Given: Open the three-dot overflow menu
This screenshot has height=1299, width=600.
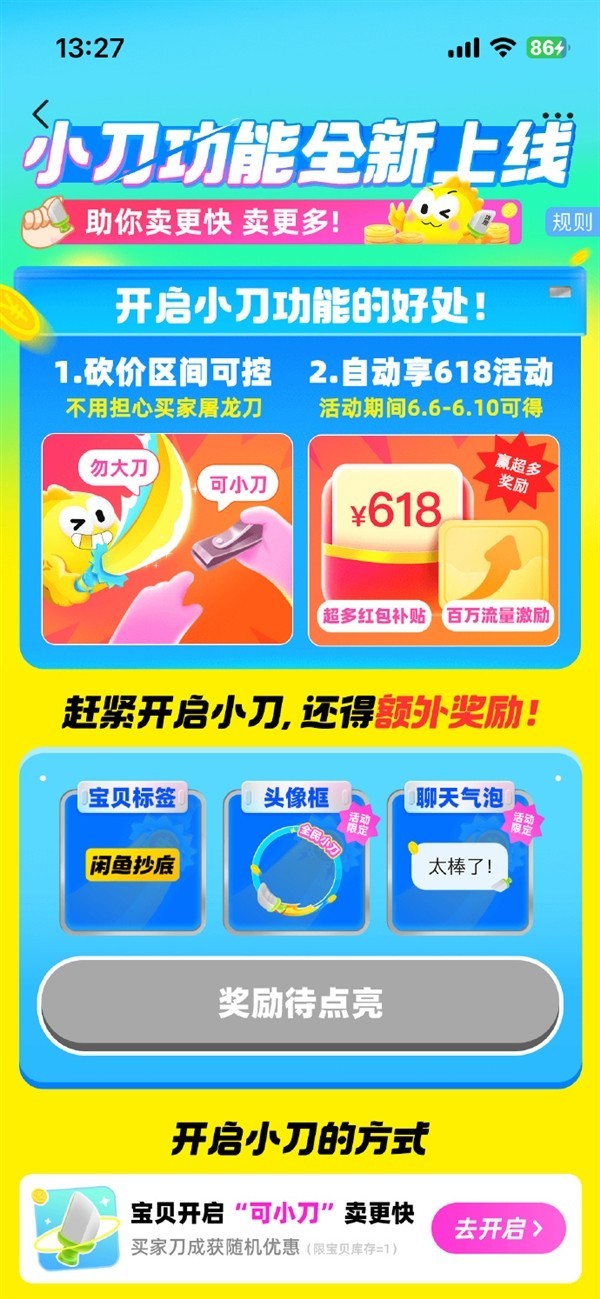Looking at the screenshot, I should click(556, 114).
